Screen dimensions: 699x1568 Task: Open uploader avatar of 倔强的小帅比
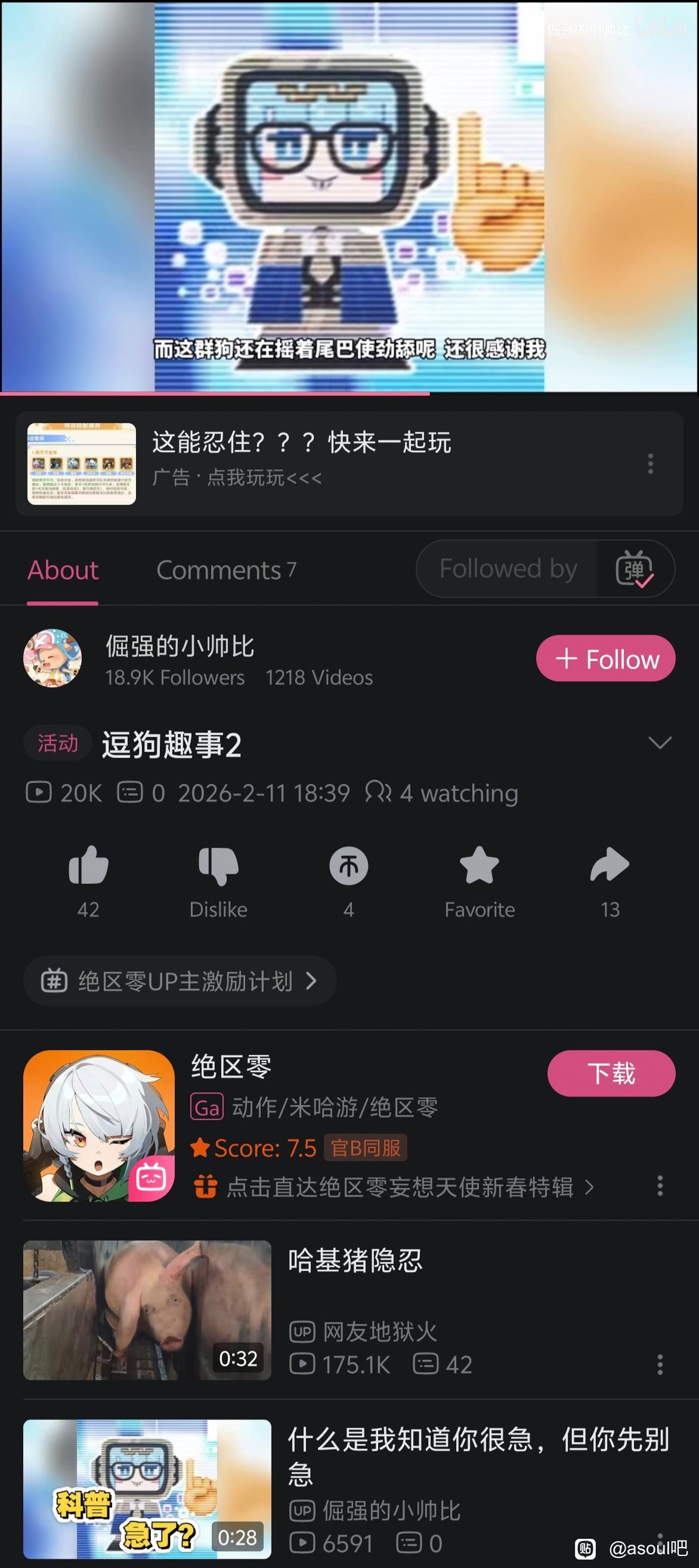point(52,658)
